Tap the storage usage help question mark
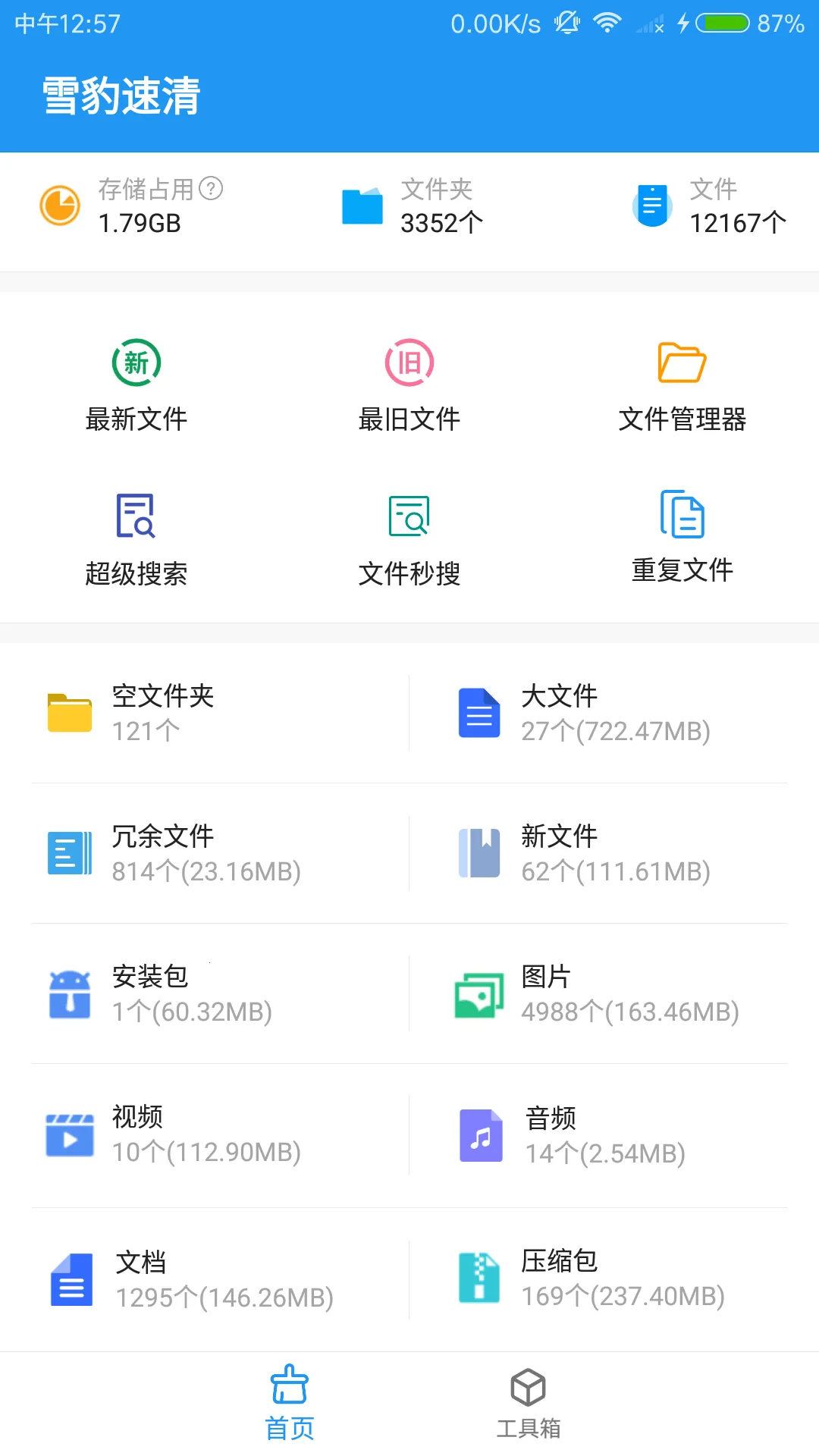 [x=210, y=188]
